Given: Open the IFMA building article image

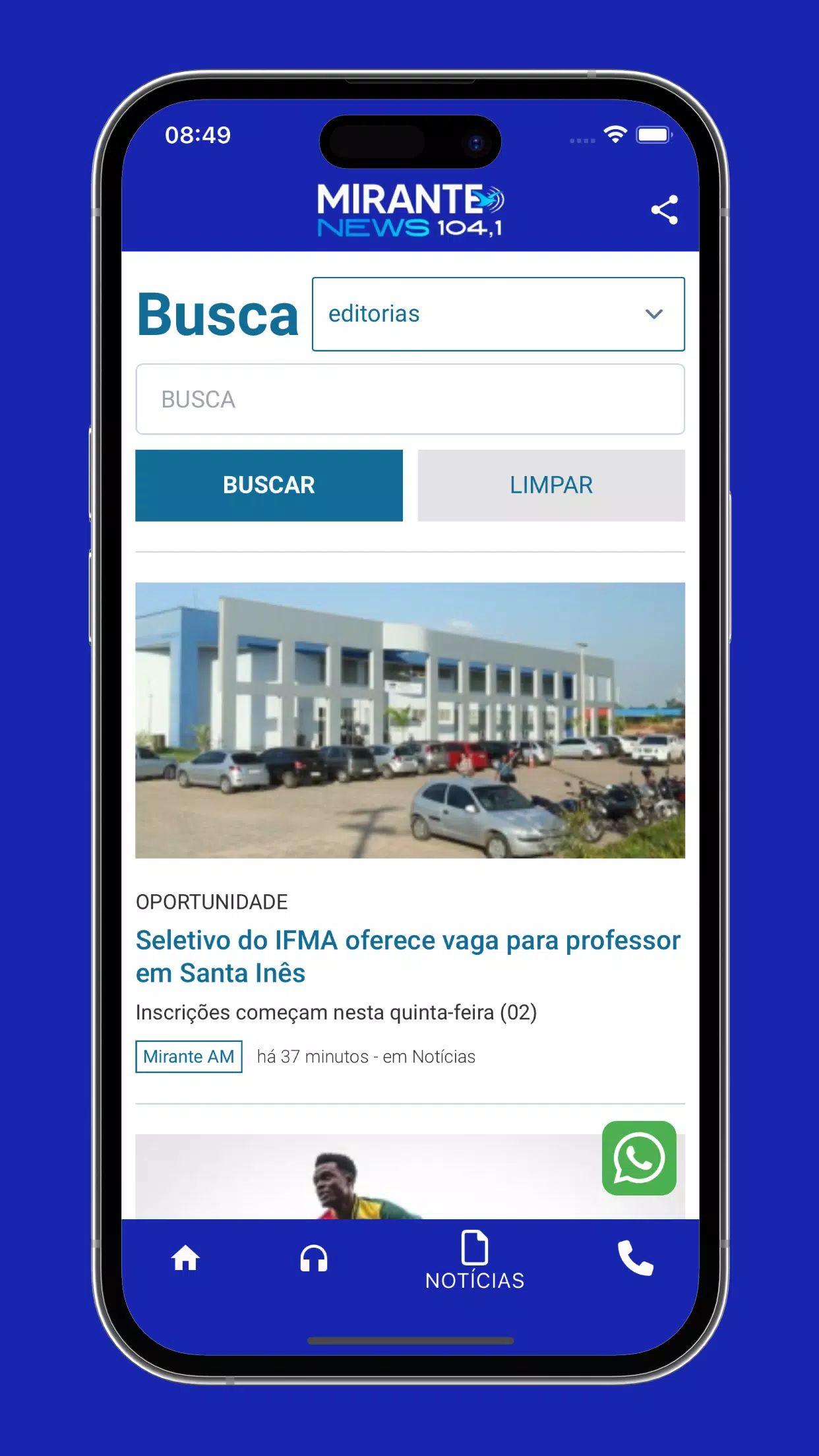Looking at the screenshot, I should 410,720.
